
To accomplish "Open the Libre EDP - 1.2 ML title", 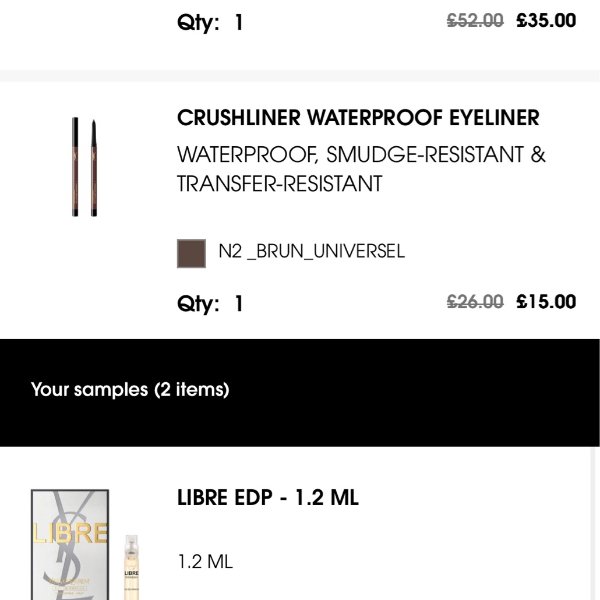I will tap(267, 498).
